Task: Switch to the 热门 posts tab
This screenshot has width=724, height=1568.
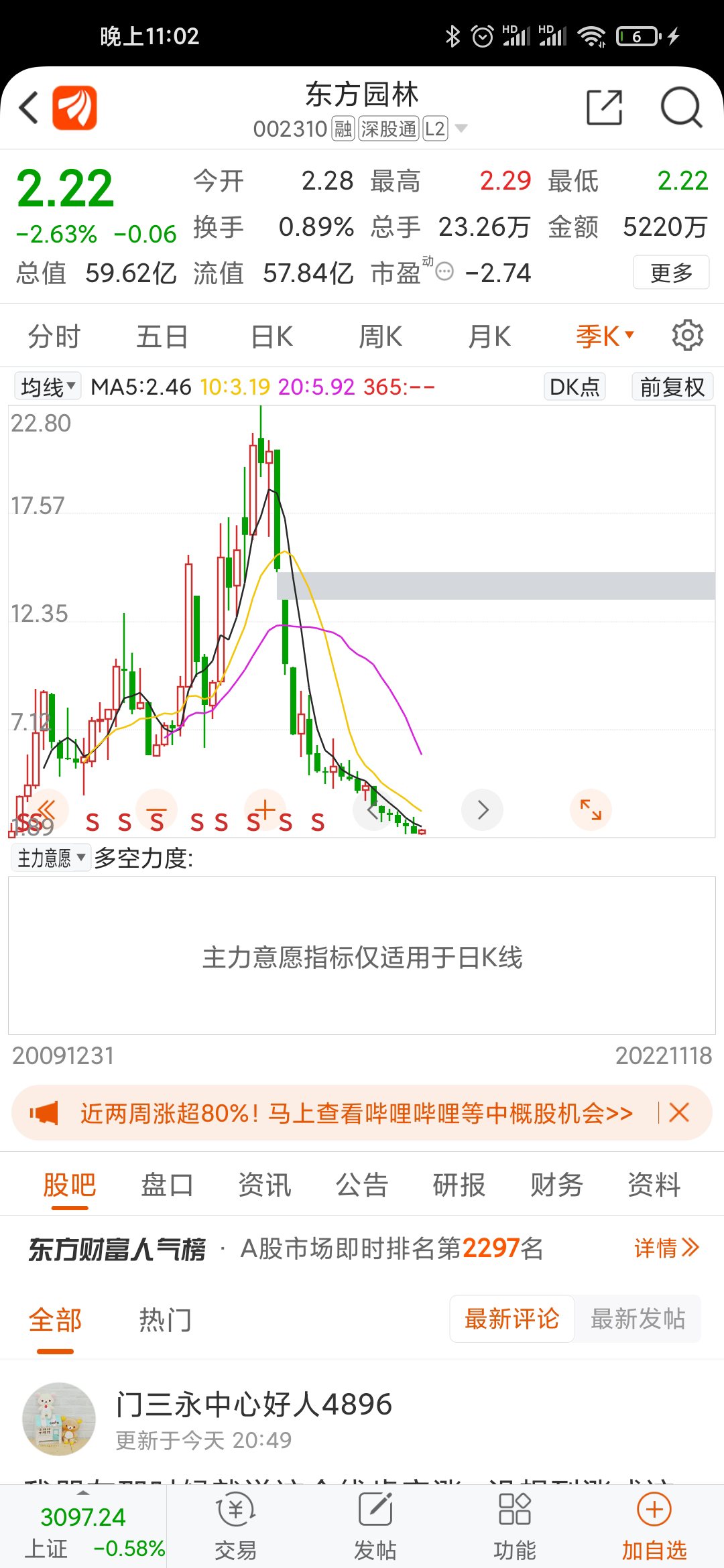Action: [165, 1320]
